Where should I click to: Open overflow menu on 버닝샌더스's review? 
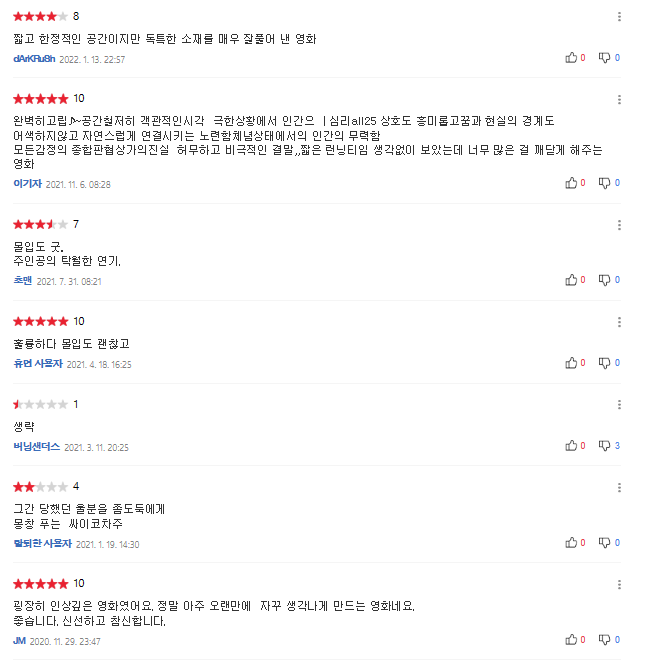[x=619, y=404]
